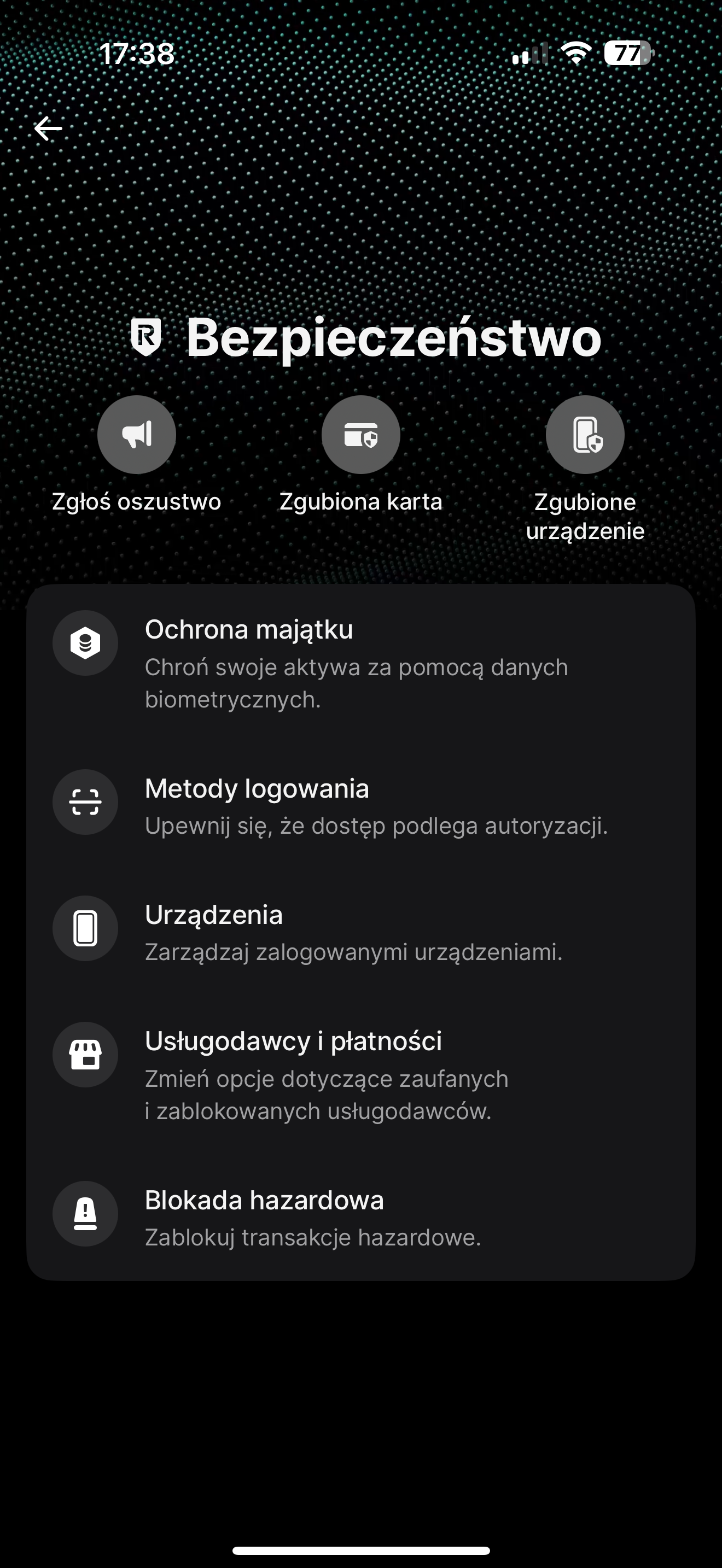Choose the Zgubione urządzenie option
Screen dimensions: 722x1568
tap(584, 435)
